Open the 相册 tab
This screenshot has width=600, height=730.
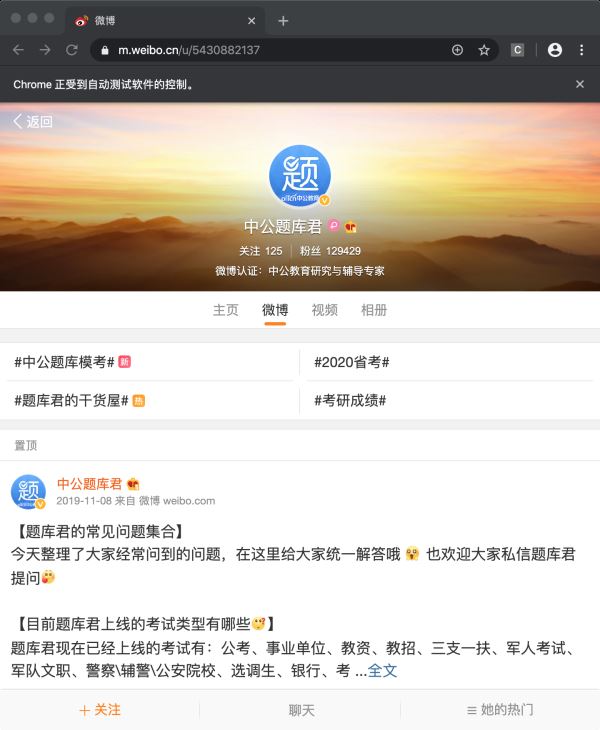pos(374,310)
